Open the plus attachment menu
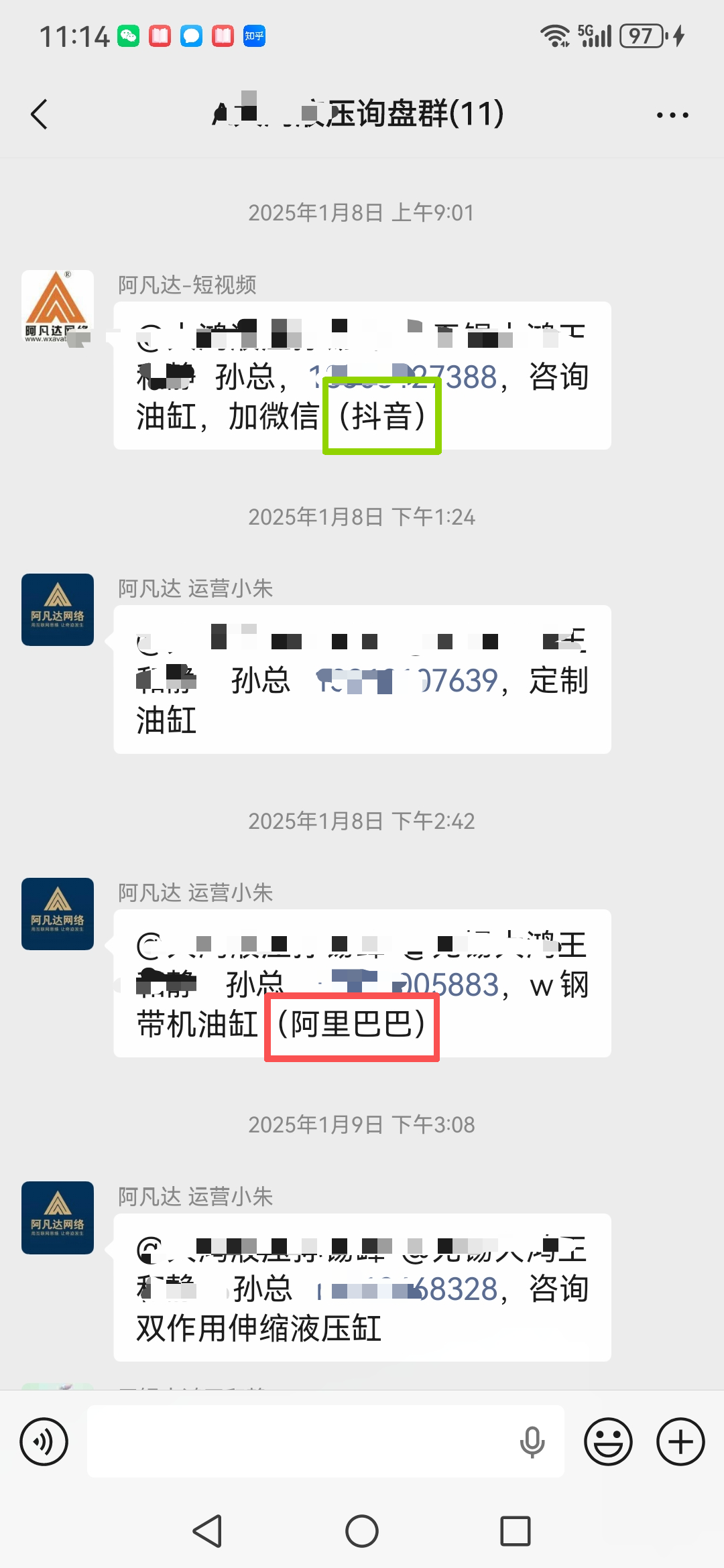 680,1441
